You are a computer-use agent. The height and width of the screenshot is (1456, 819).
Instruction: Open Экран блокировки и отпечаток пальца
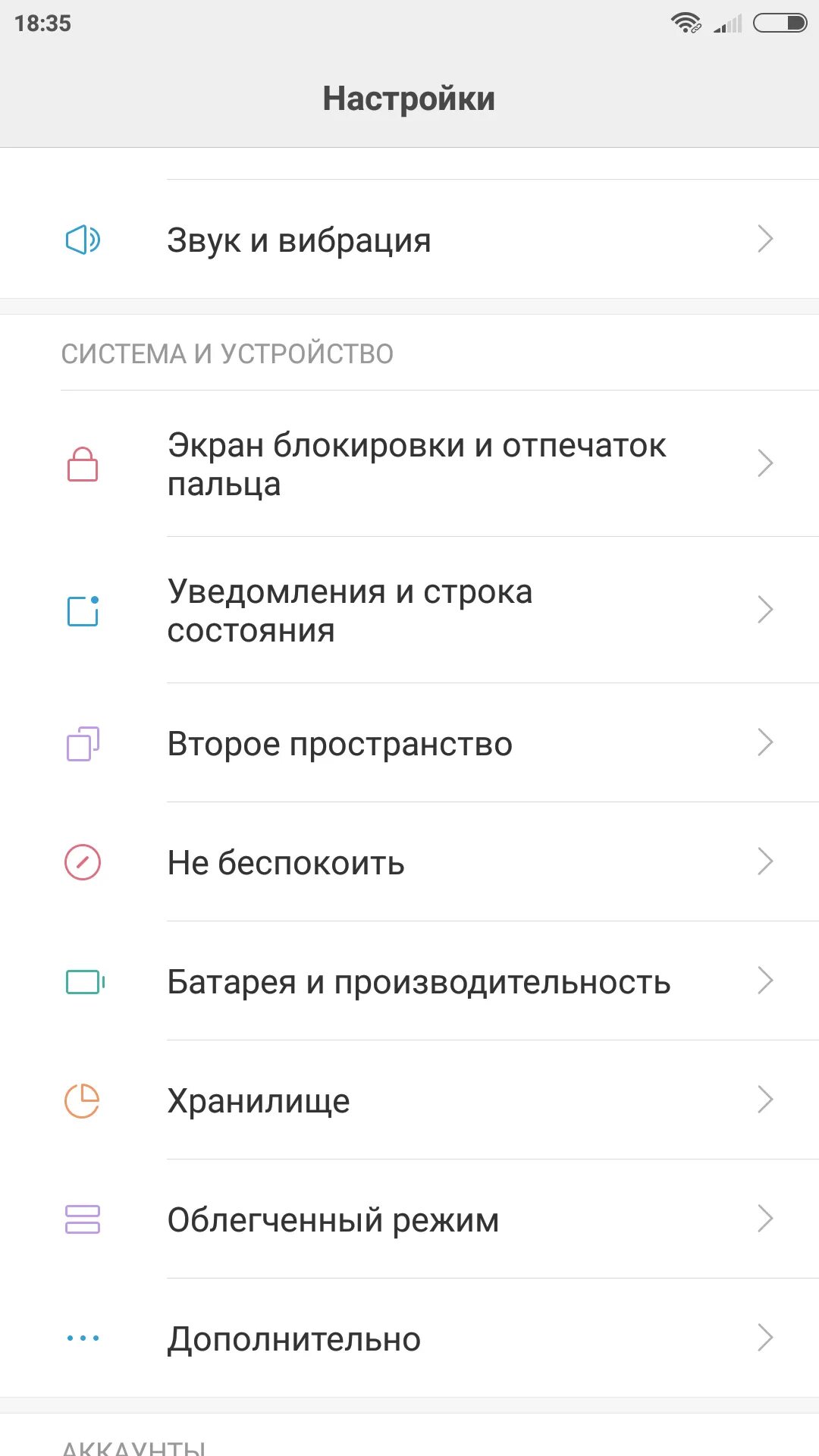(x=409, y=463)
